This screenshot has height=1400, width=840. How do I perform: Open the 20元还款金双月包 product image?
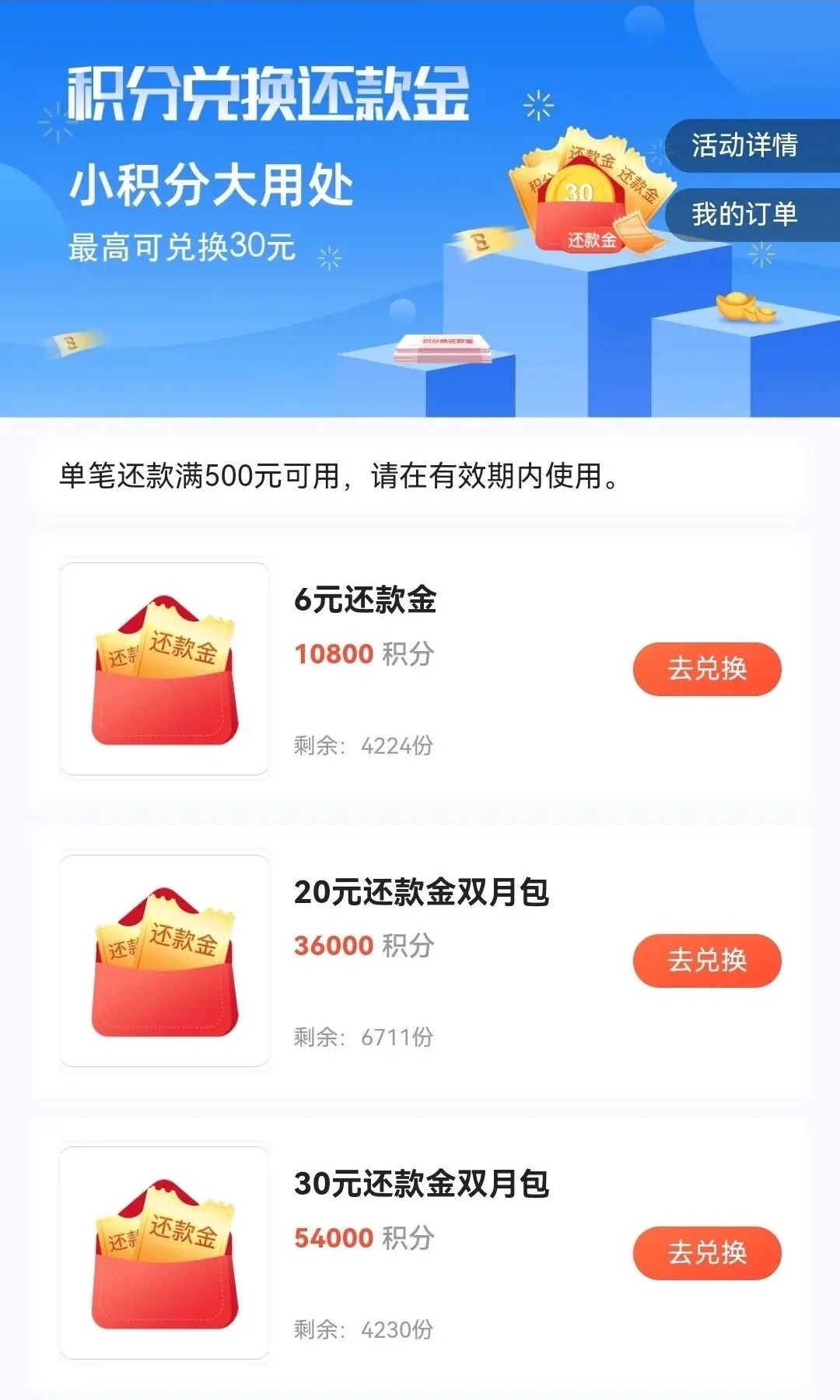coord(165,961)
